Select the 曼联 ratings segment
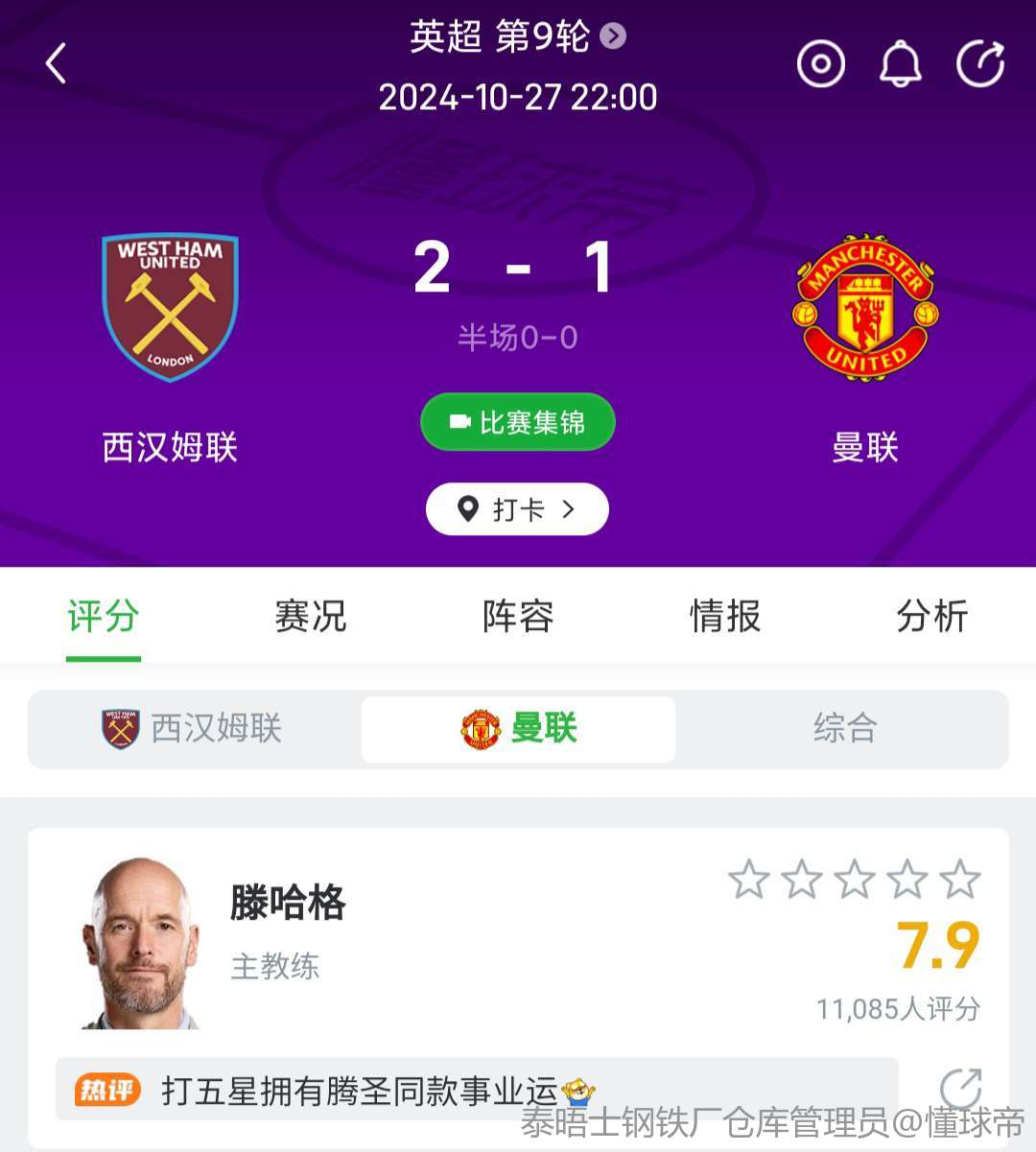This screenshot has width=1036, height=1152. 518,729
